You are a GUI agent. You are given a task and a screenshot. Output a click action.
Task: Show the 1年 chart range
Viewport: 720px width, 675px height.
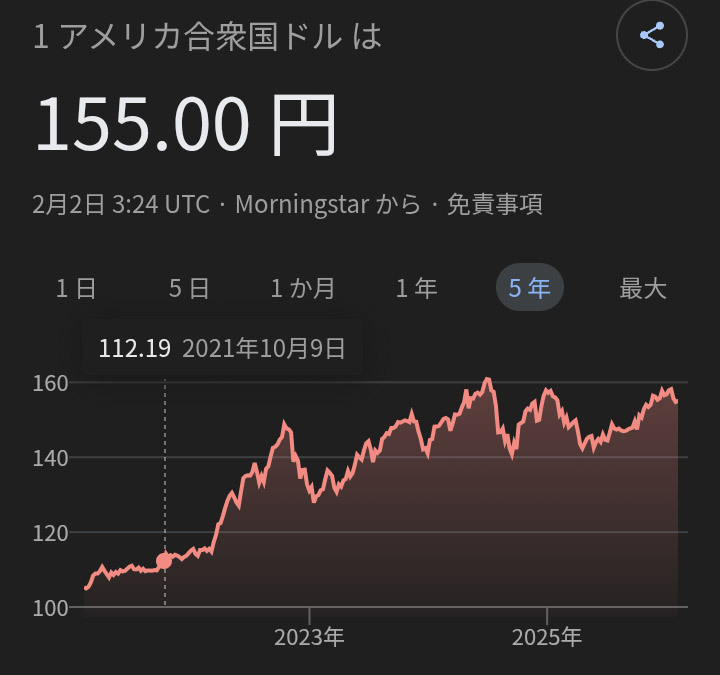tap(416, 289)
